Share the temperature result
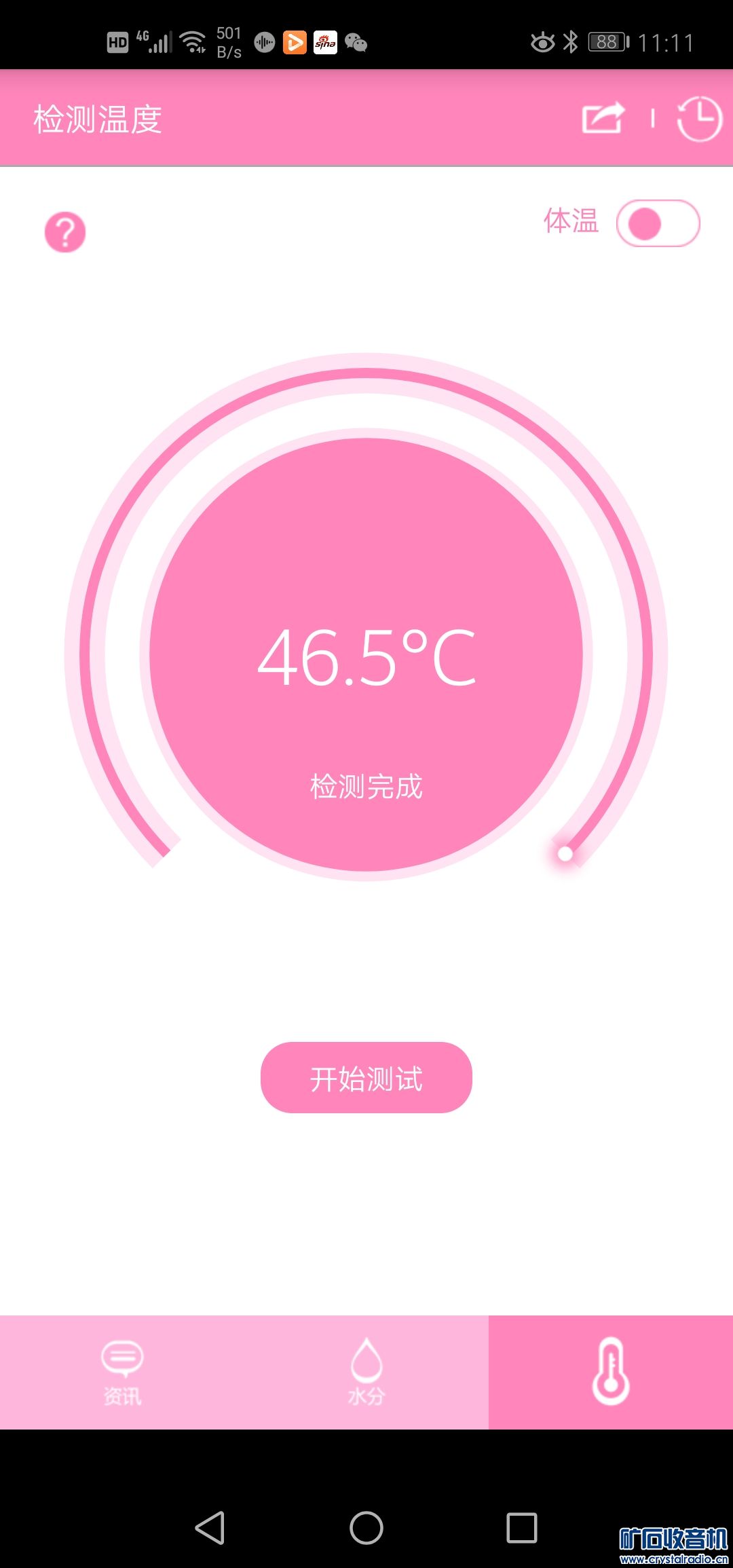The width and height of the screenshot is (733, 1568). [603, 119]
